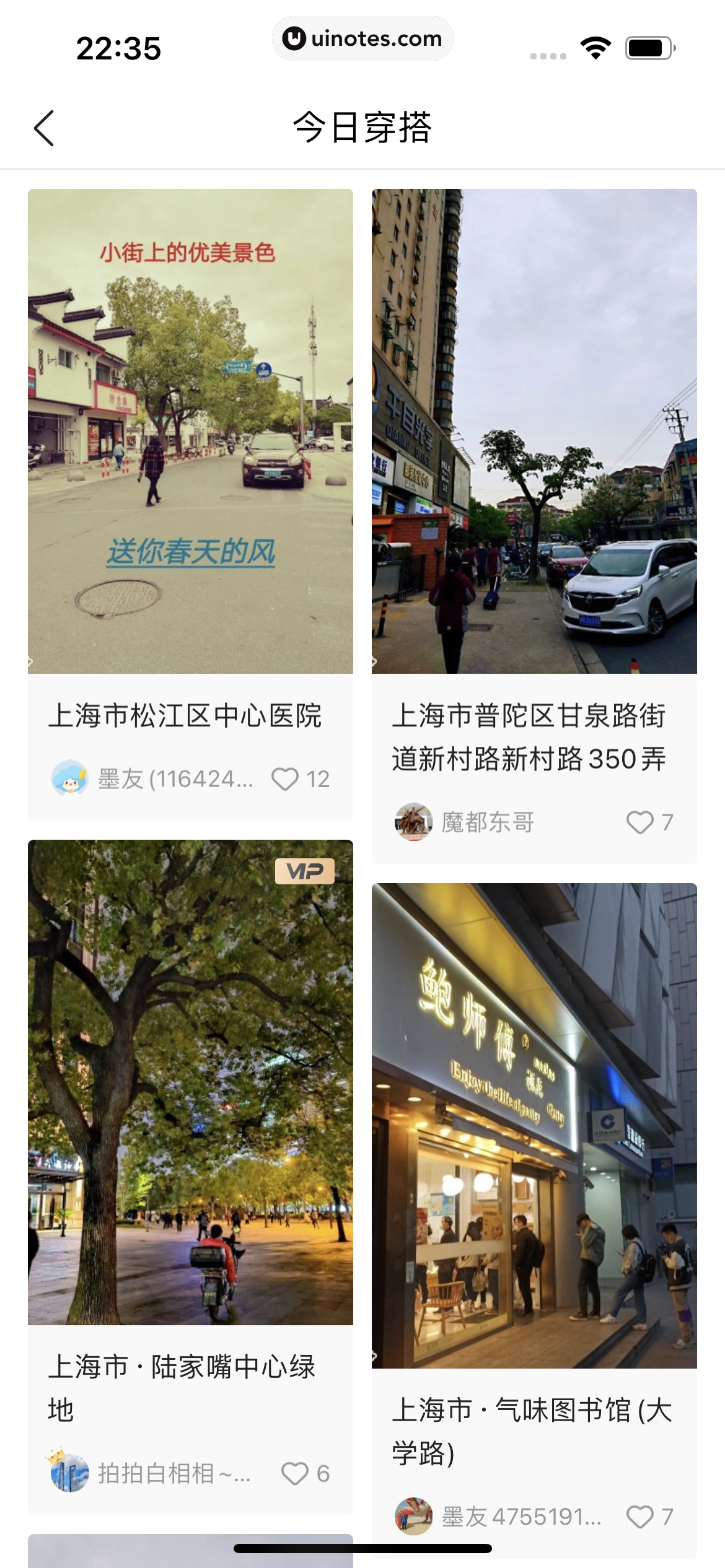Viewport: 725px width, 1568px height.
Task: Go back from 今日穿搭 page
Action: pos(44,128)
